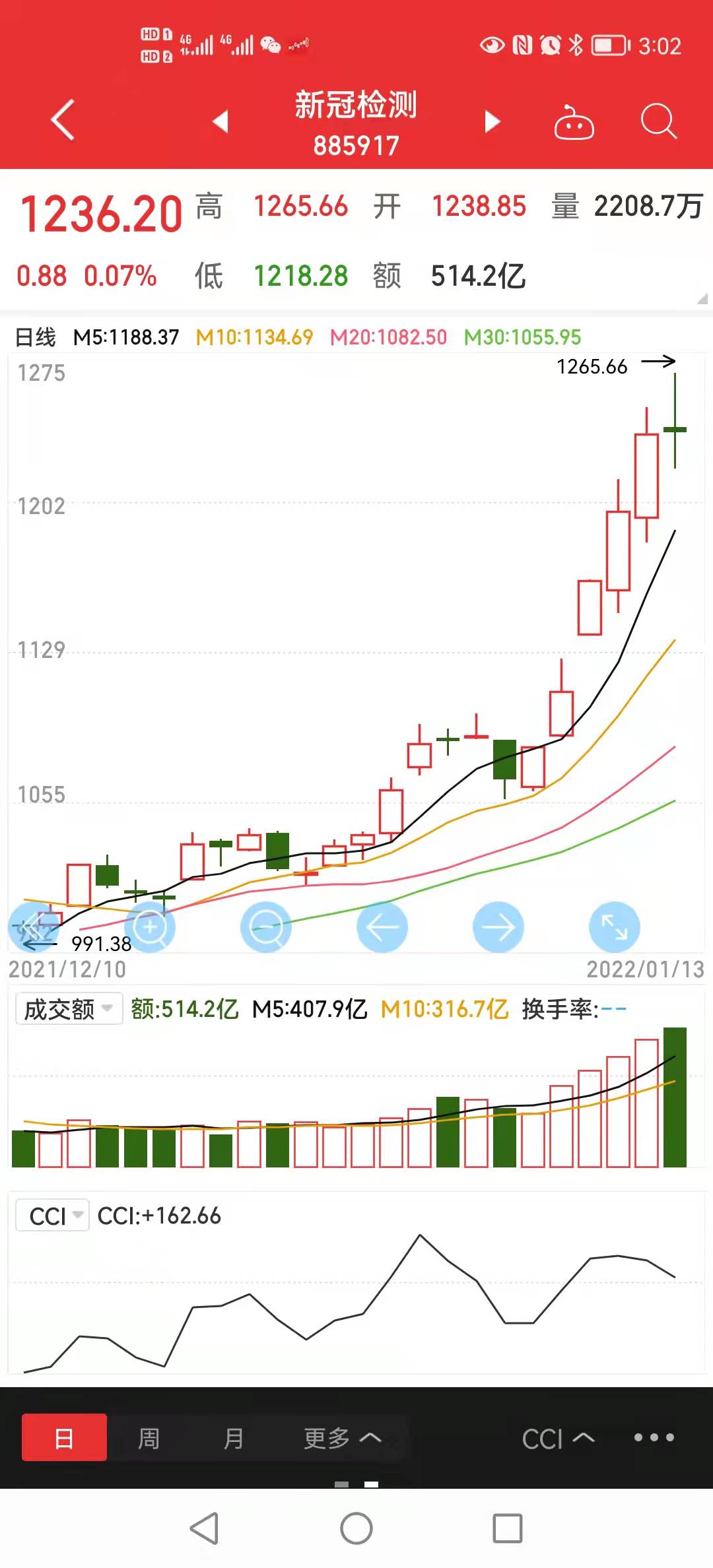Switch to the previous sector via left triangle

(x=221, y=121)
